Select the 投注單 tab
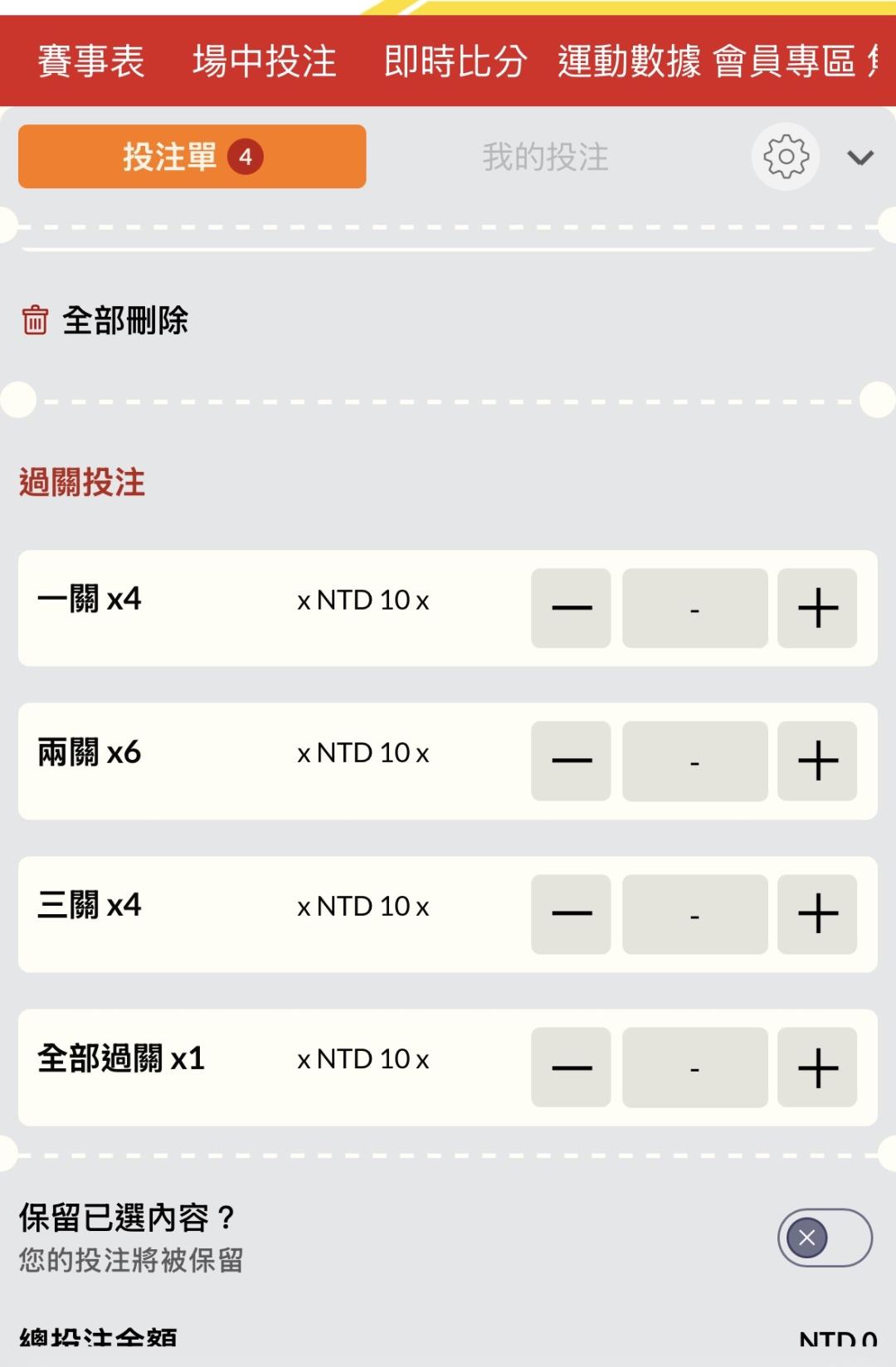This screenshot has height=1367, width=896. [x=192, y=157]
